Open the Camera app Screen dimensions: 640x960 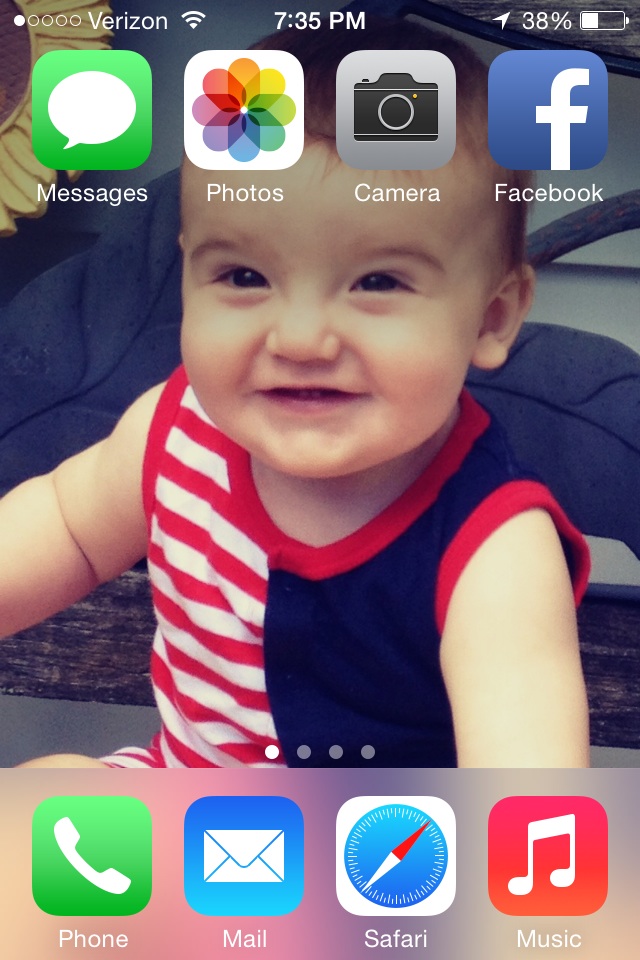click(x=396, y=110)
